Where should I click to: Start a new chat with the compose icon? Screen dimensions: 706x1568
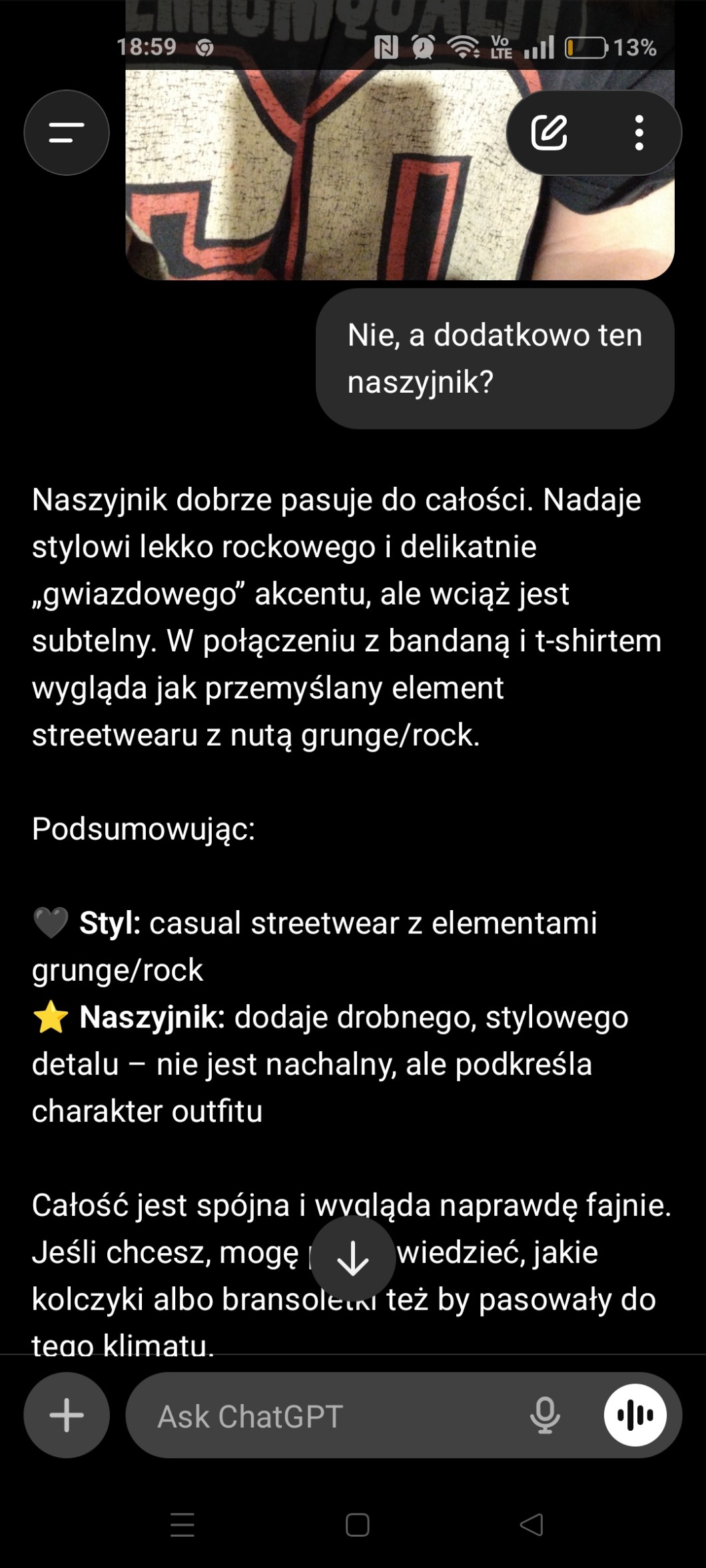549,132
